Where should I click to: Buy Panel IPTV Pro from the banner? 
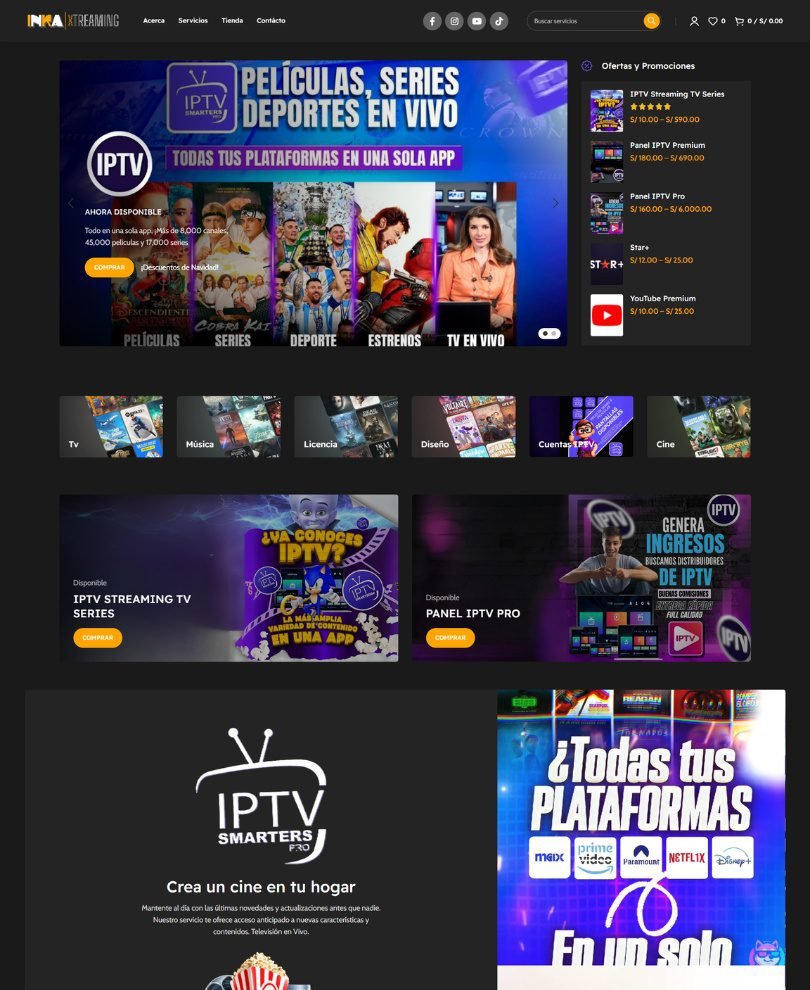click(x=450, y=638)
